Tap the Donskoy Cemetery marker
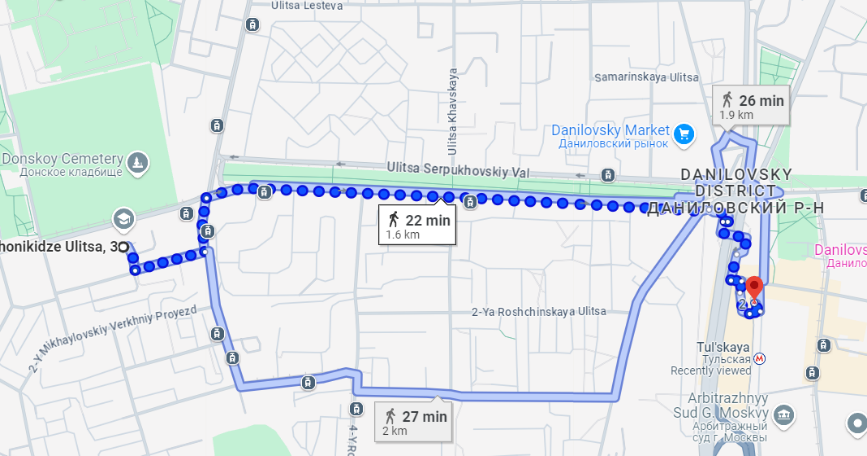 (138, 160)
